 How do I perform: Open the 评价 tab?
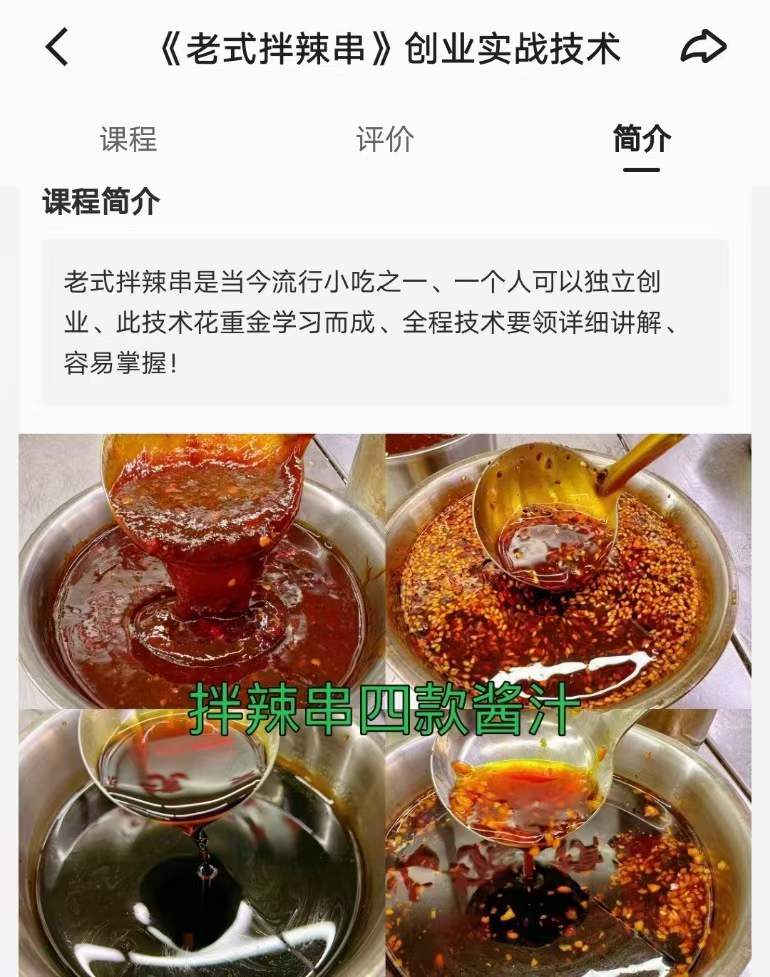coord(383,141)
